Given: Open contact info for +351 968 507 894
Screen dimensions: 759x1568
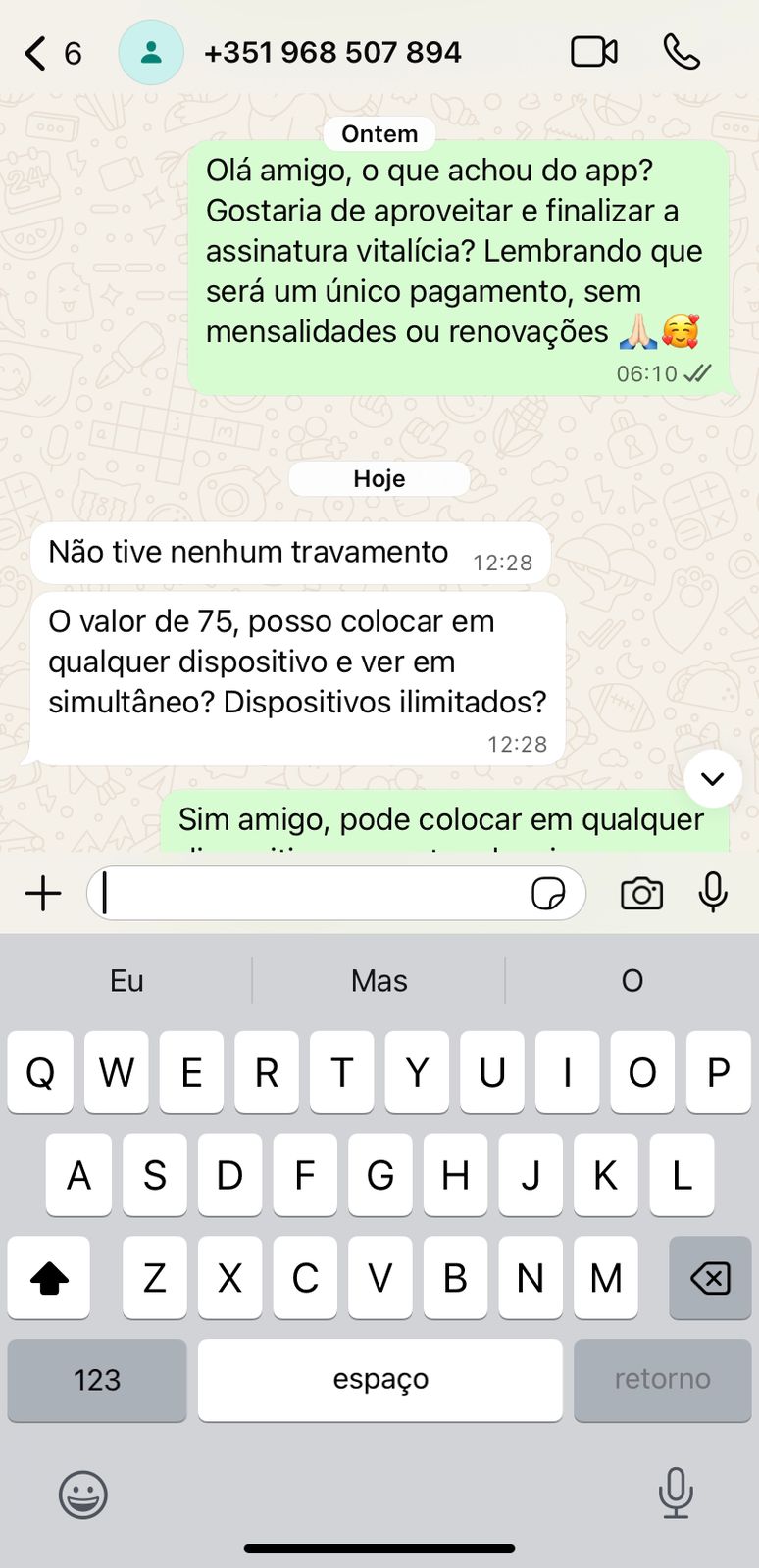Looking at the screenshot, I should click(331, 52).
